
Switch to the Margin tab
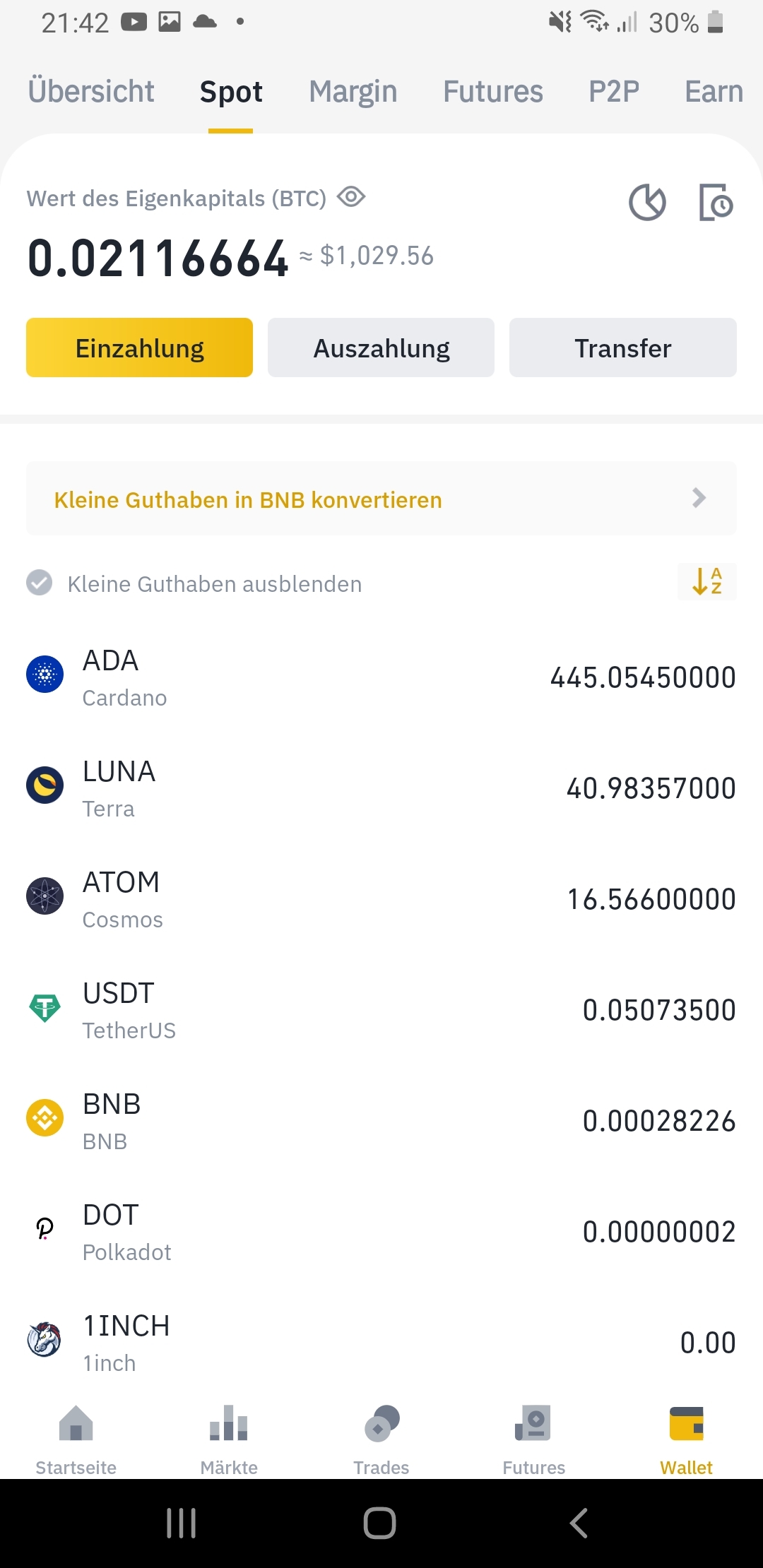pos(353,92)
